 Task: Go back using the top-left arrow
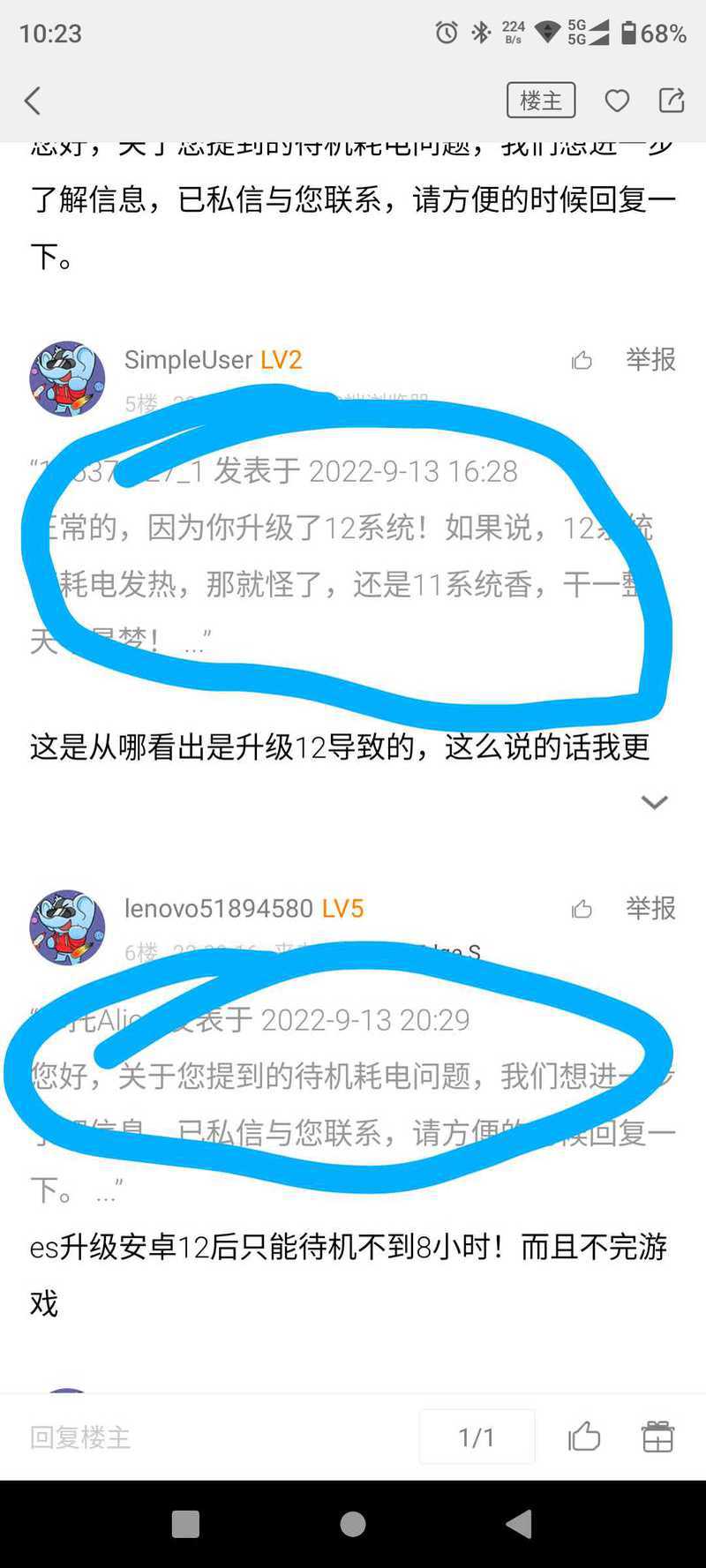[x=33, y=101]
